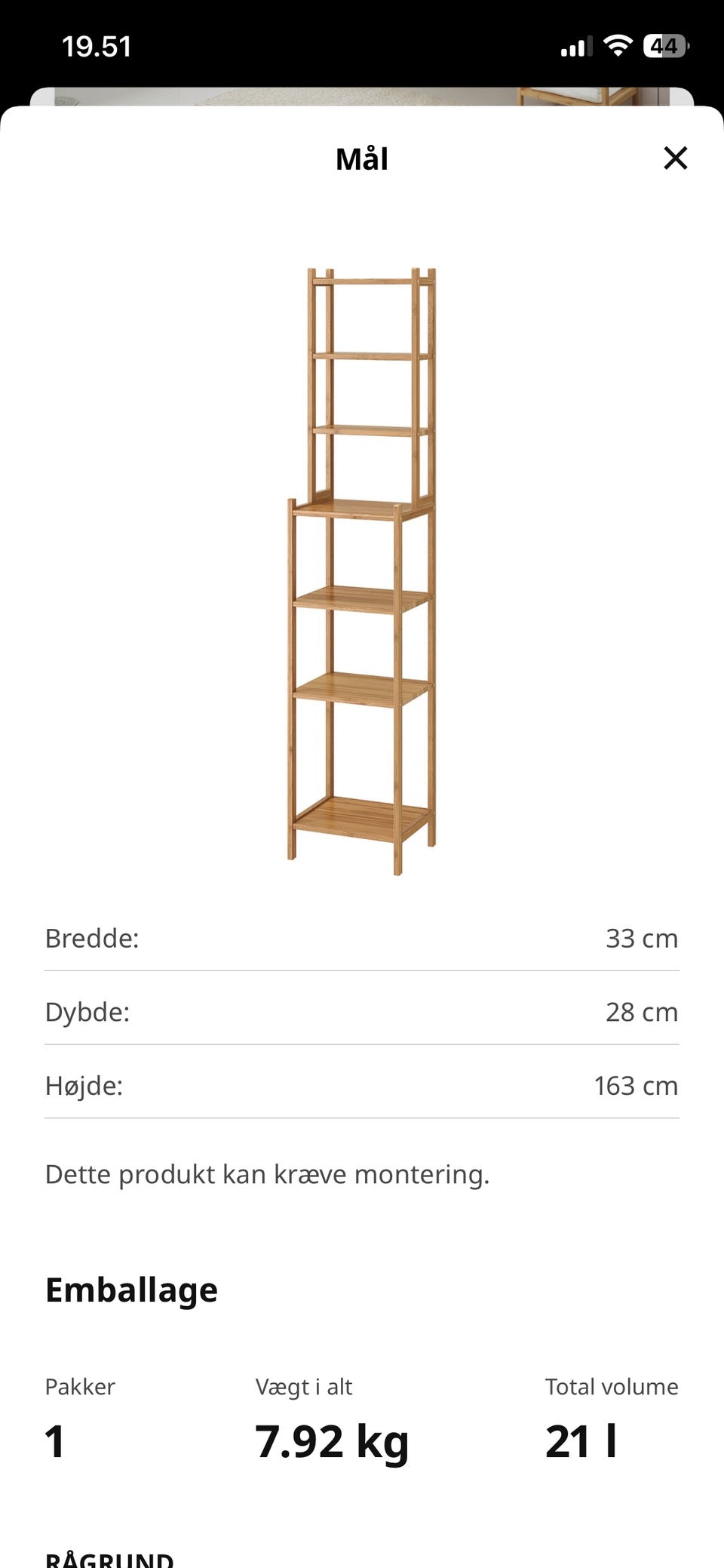The image size is (724, 1568).
Task: Tap the Højde dimension row
Action: pos(362,1085)
